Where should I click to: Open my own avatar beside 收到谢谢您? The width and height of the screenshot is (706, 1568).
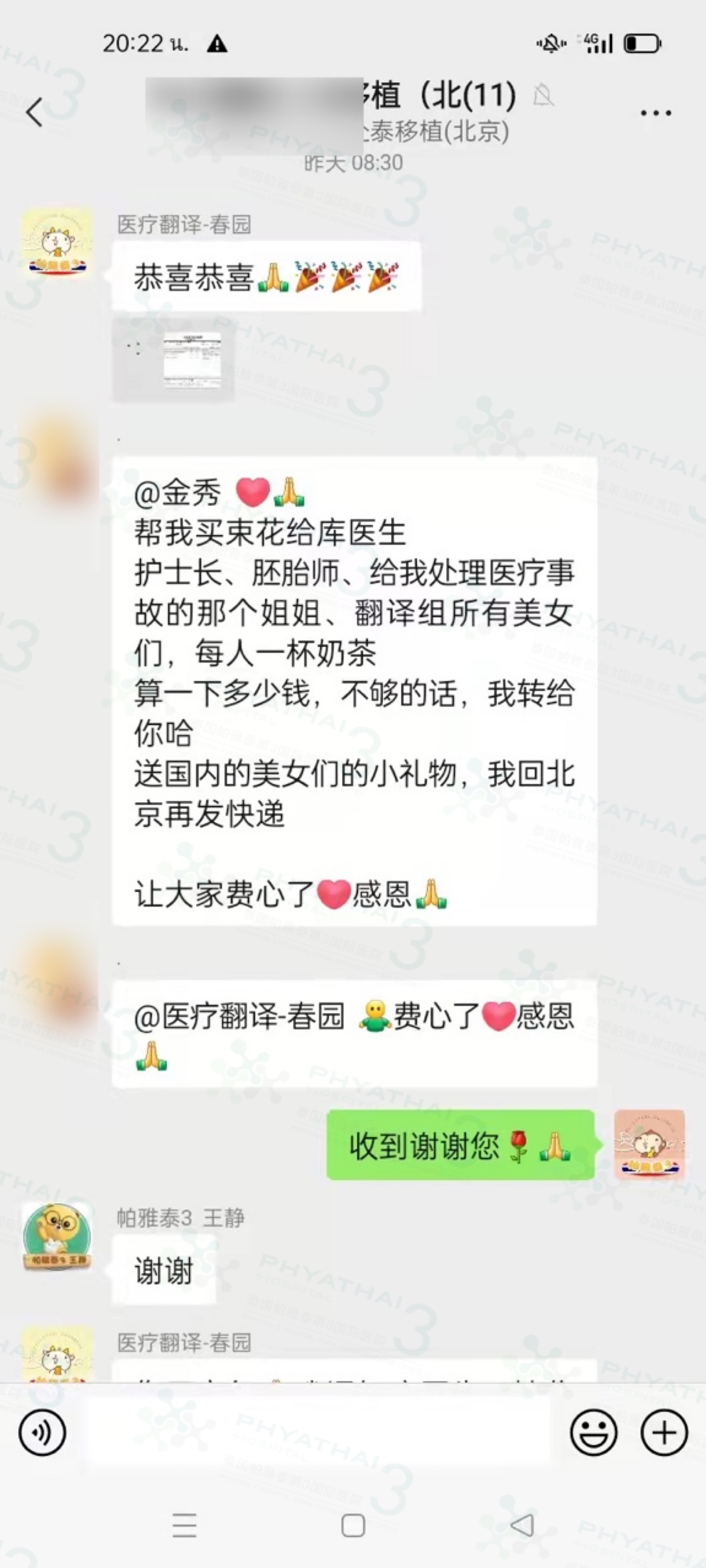(649, 1144)
